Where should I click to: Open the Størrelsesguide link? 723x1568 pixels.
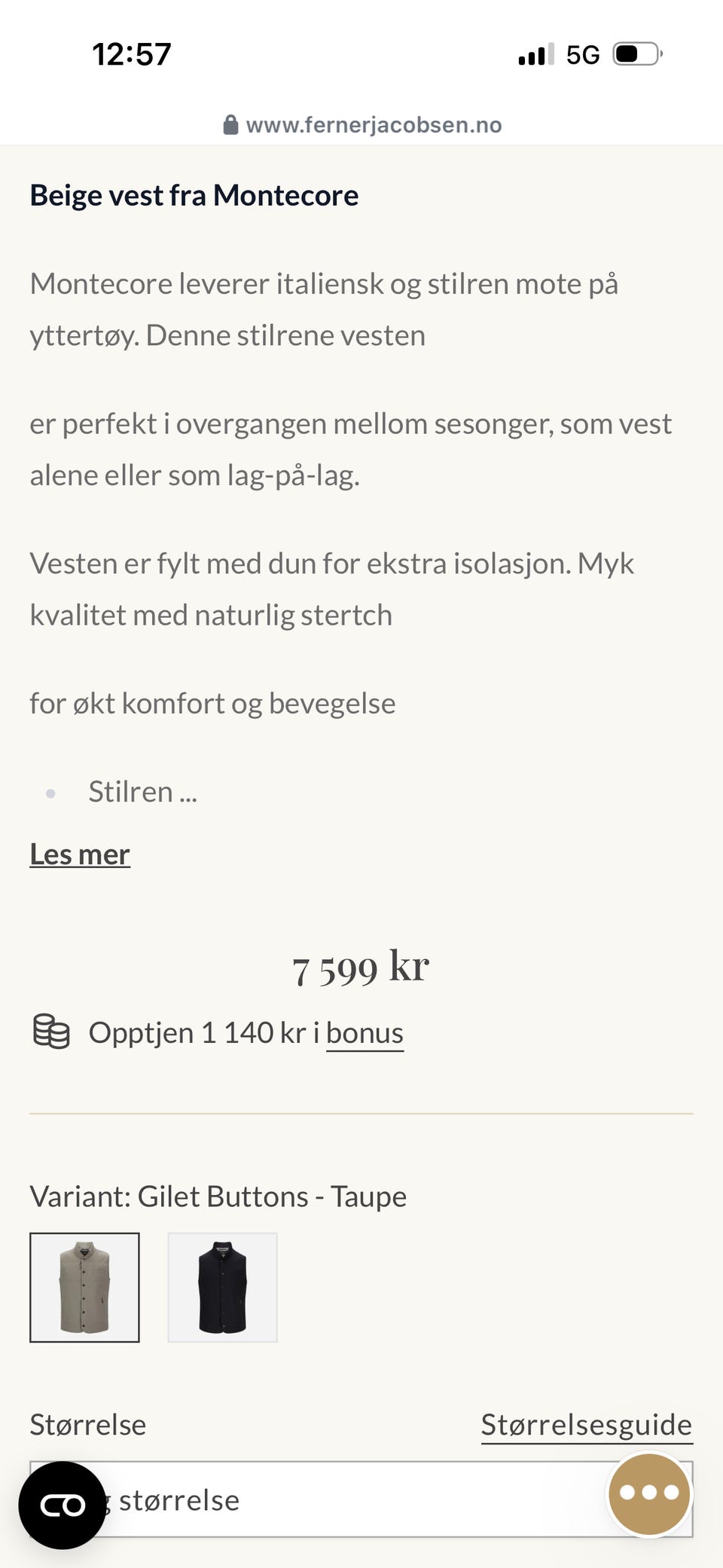[x=587, y=1424]
